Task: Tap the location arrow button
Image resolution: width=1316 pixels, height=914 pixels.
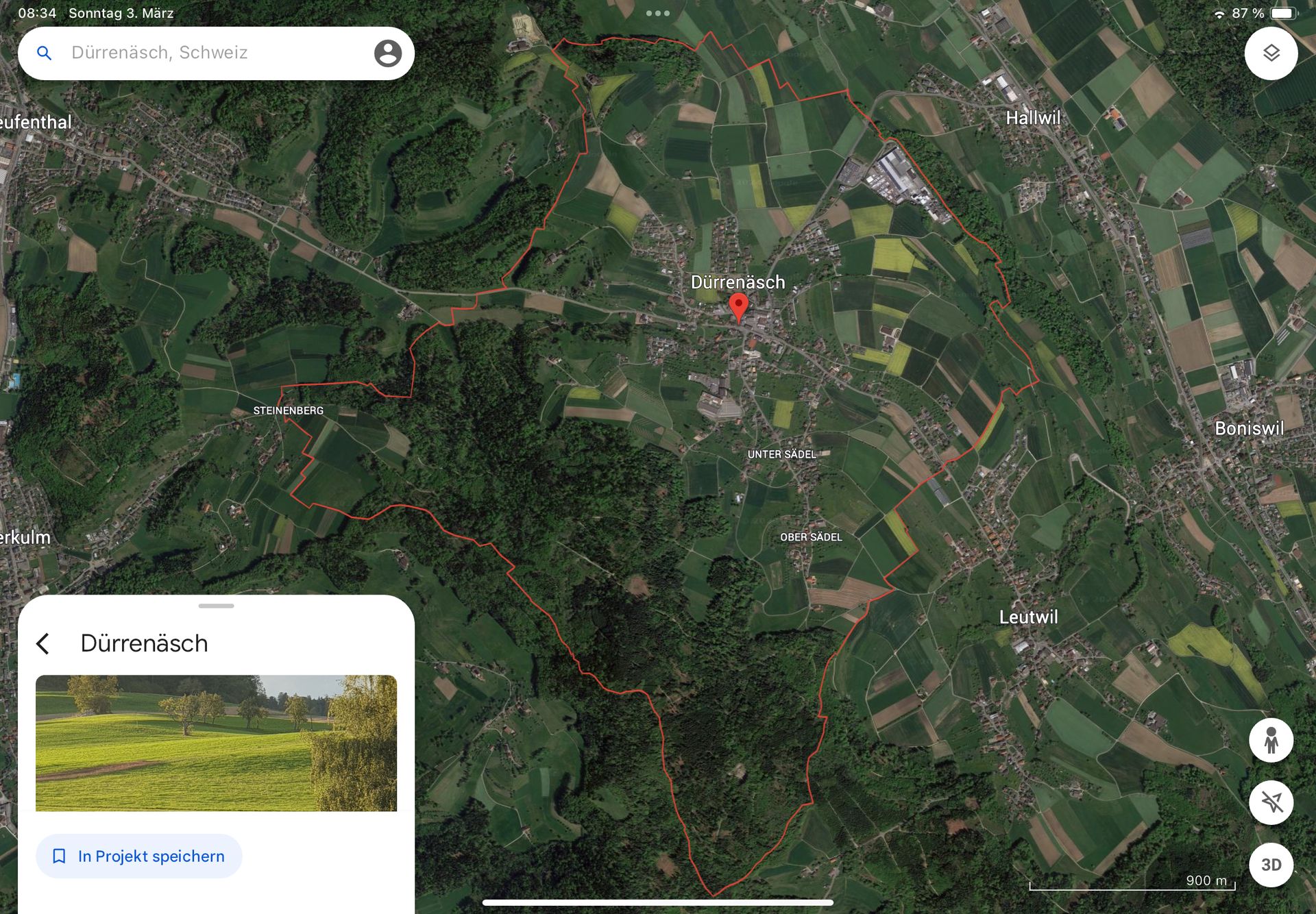Action: tap(1271, 802)
